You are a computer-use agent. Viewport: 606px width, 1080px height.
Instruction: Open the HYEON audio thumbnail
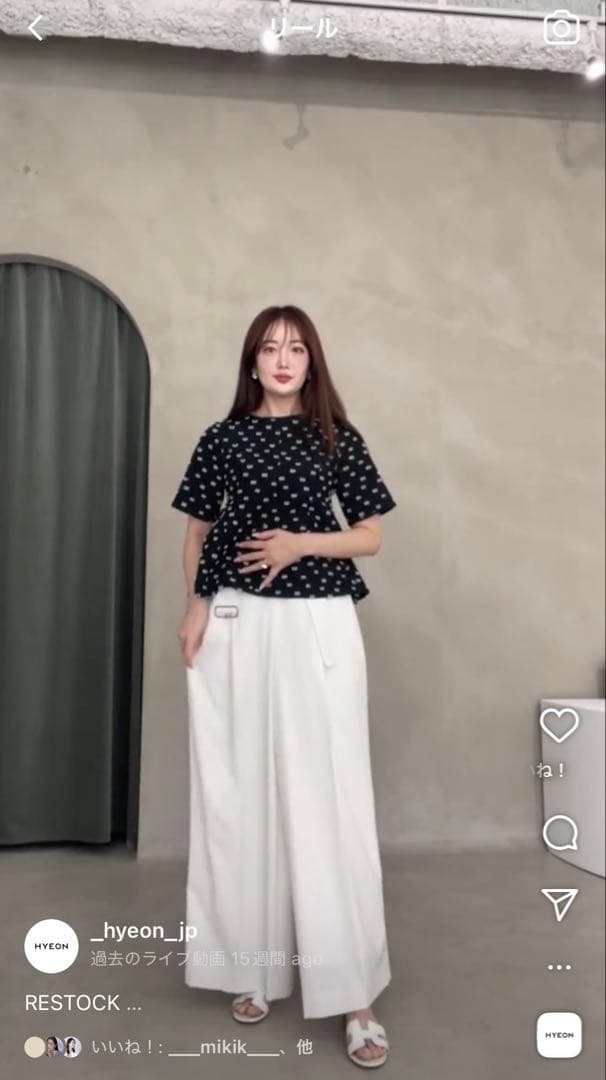(559, 1035)
